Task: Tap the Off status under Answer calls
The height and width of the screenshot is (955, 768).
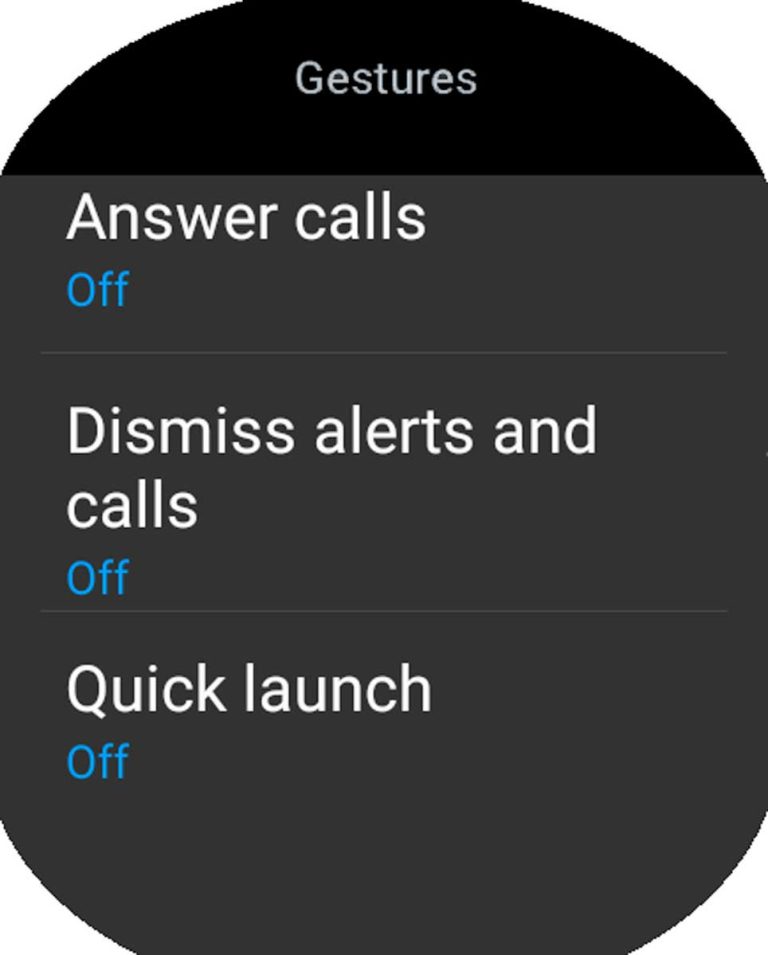Action: (97, 291)
